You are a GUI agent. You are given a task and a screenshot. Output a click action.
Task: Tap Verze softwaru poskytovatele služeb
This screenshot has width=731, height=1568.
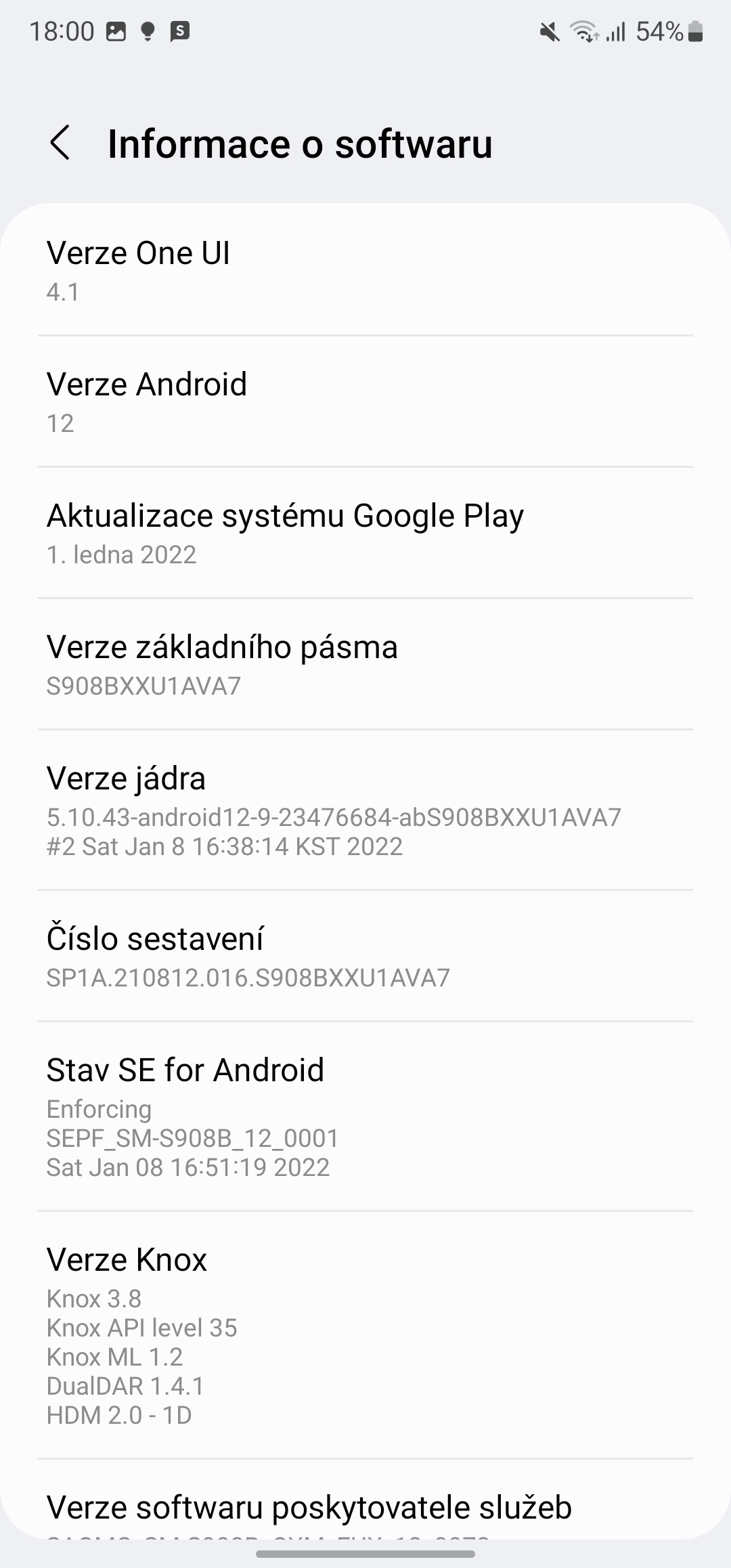coord(365,1506)
